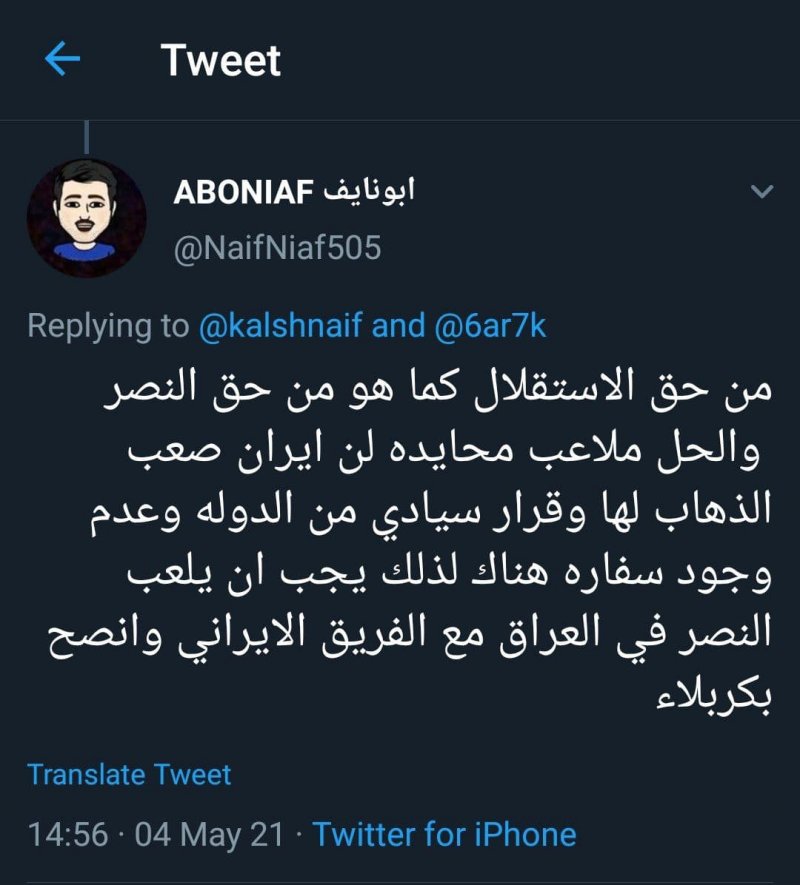800x885 pixels.
Task: Tap Translate Tweet
Action: (129, 774)
